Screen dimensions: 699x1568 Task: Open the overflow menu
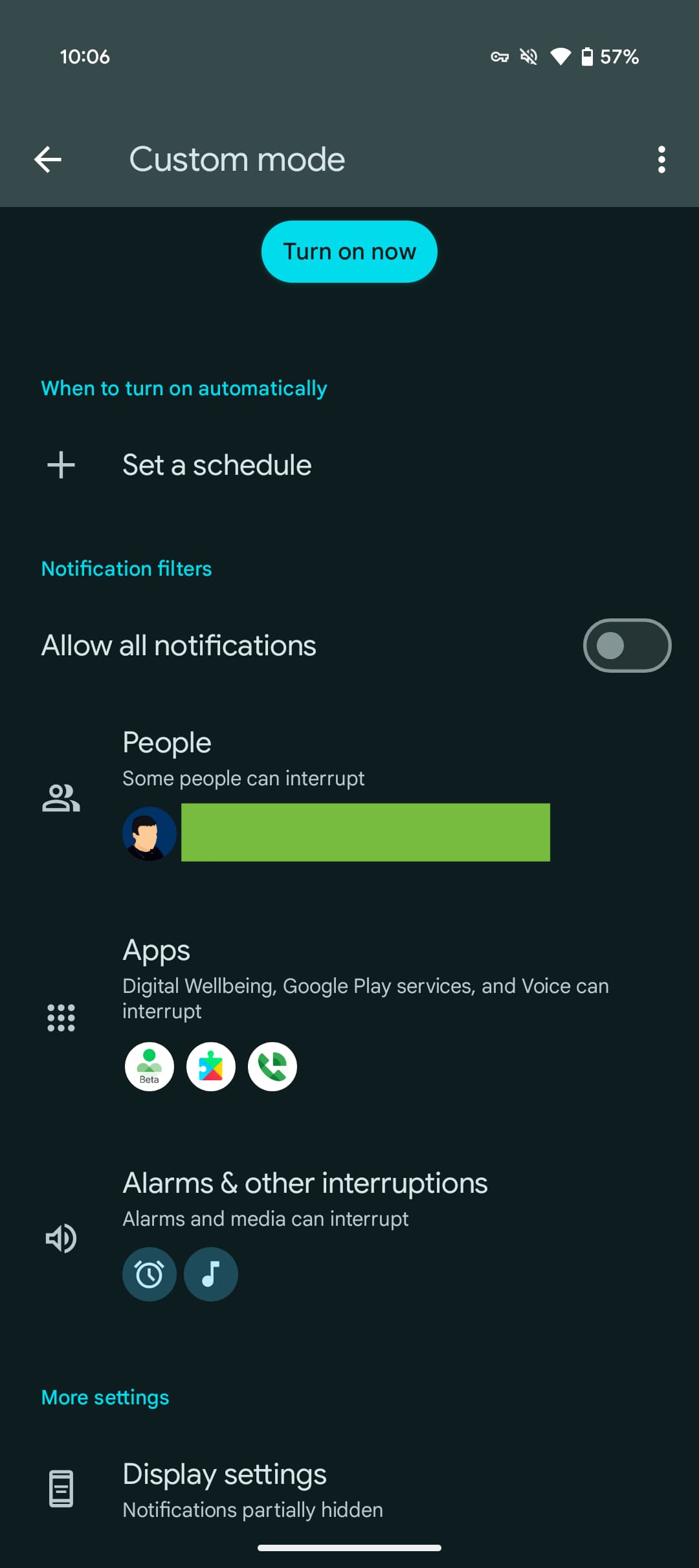click(x=661, y=159)
